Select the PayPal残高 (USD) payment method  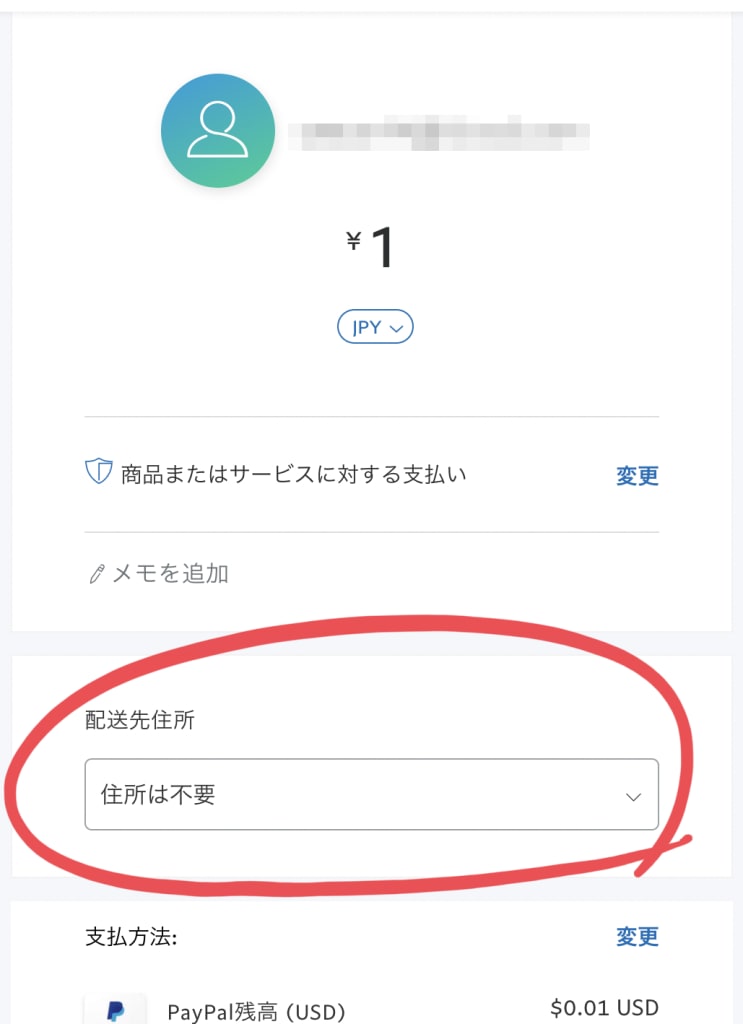[x=256, y=1012]
